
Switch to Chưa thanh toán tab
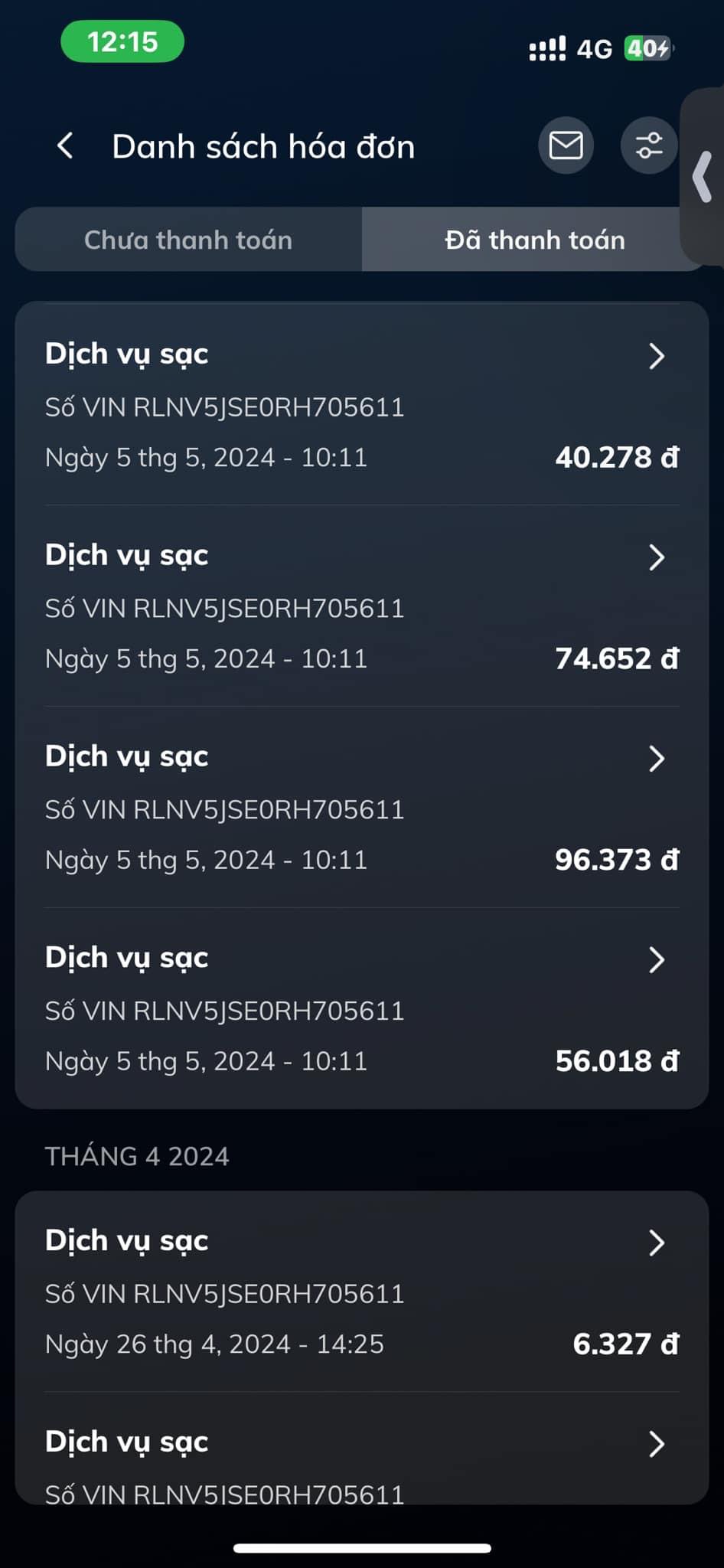point(188,240)
